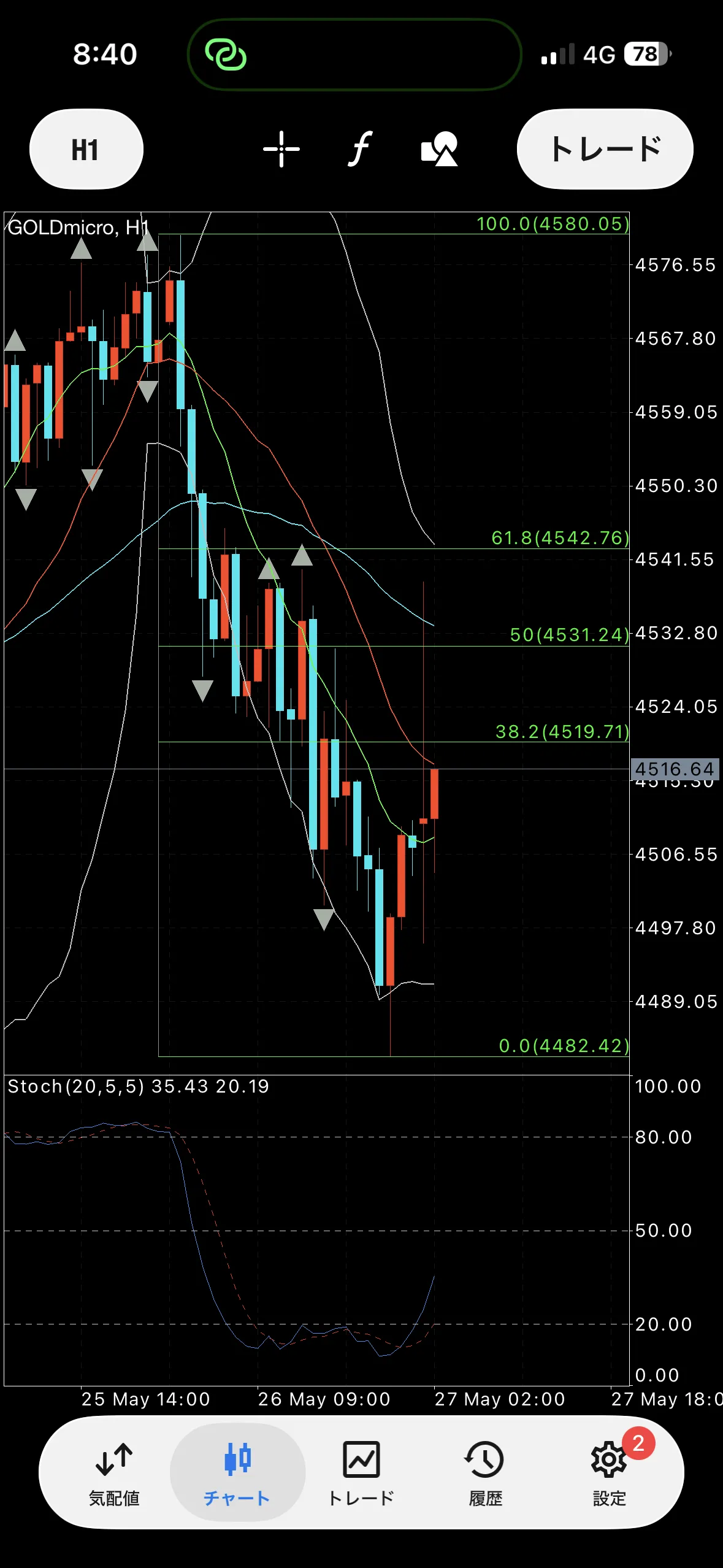
Task: Select the チャート tab
Action: 237,1474
